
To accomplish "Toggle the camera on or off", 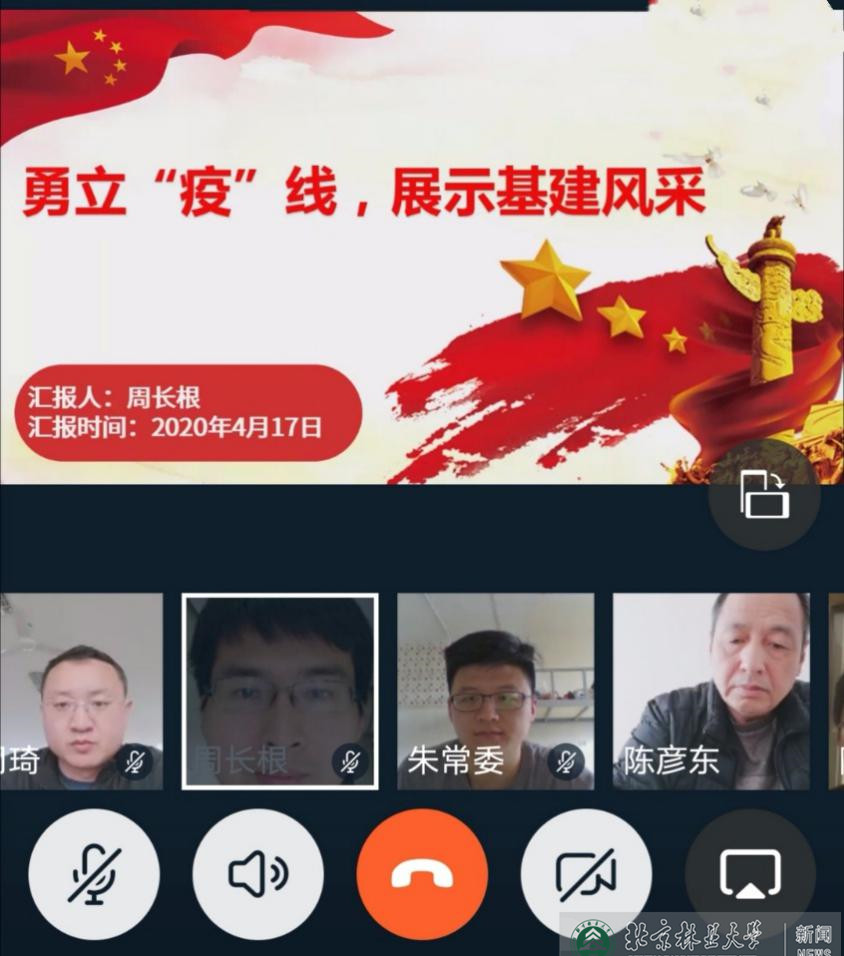I will coord(586,874).
